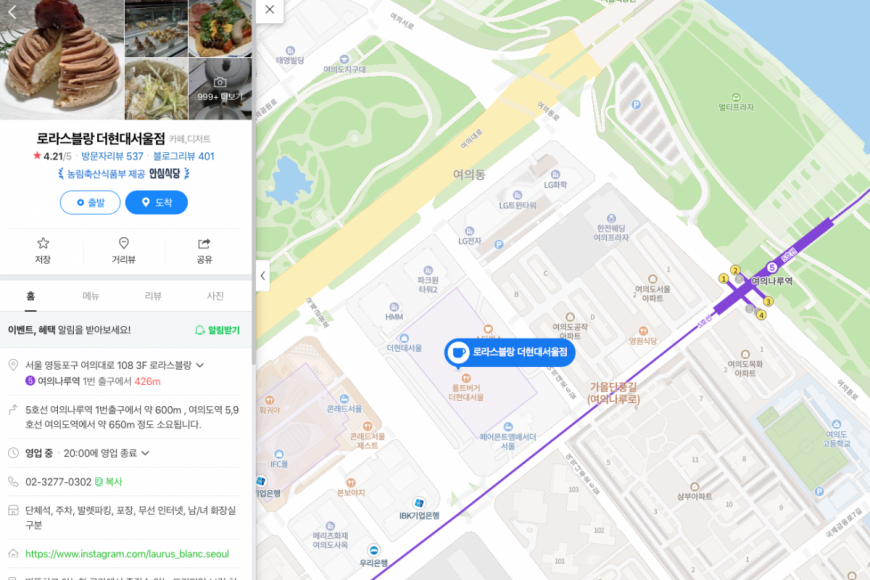
Task: Set as departure point (출발)
Action: [90, 203]
